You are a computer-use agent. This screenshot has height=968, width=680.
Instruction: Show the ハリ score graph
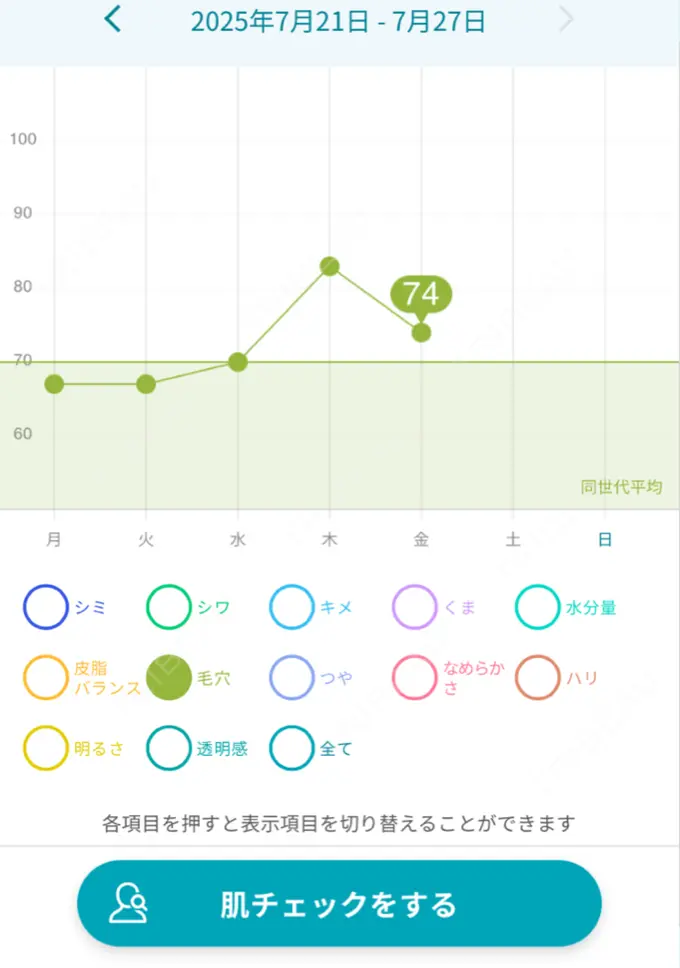(x=538, y=678)
